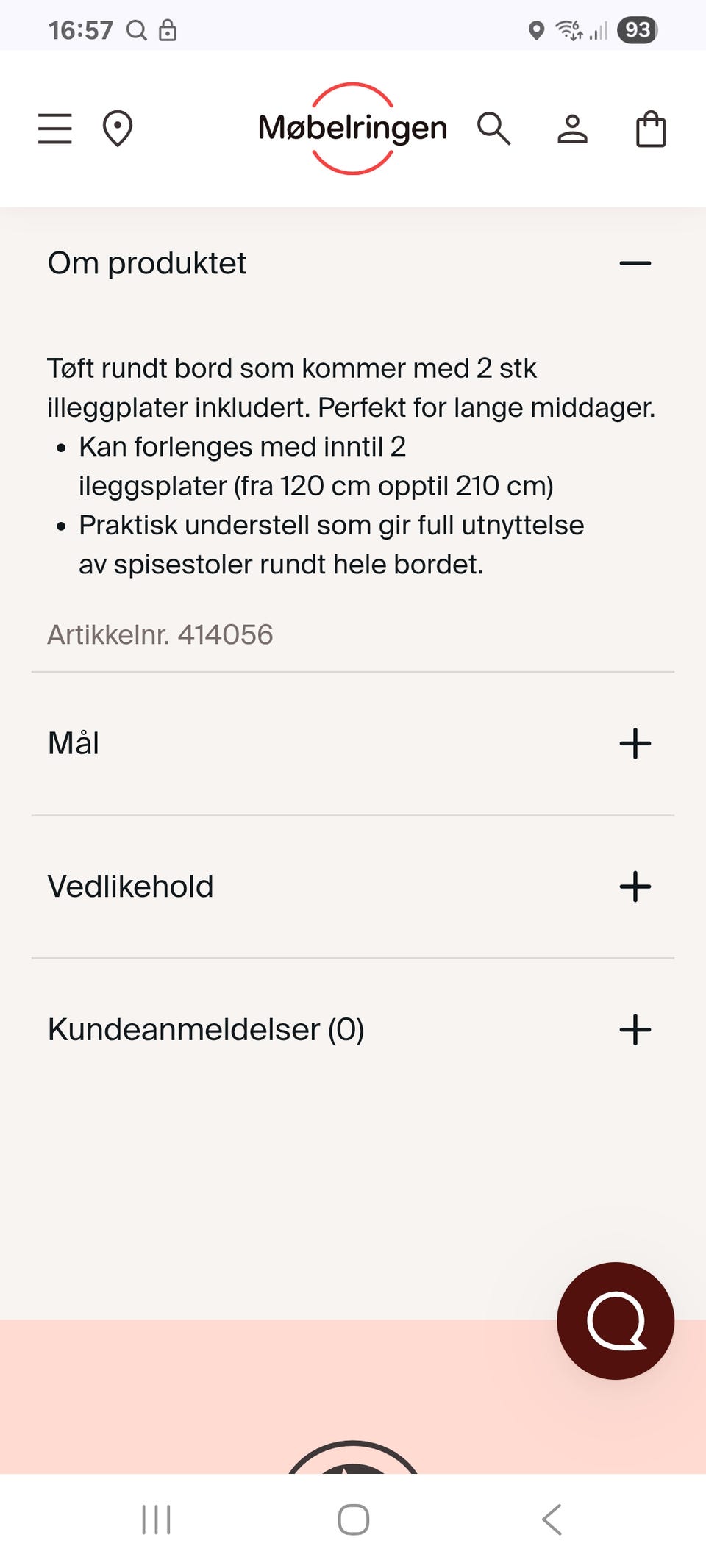The image size is (706, 1568).
Task: Click the Møbelringen logo
Action: click(x=353, y=127)
